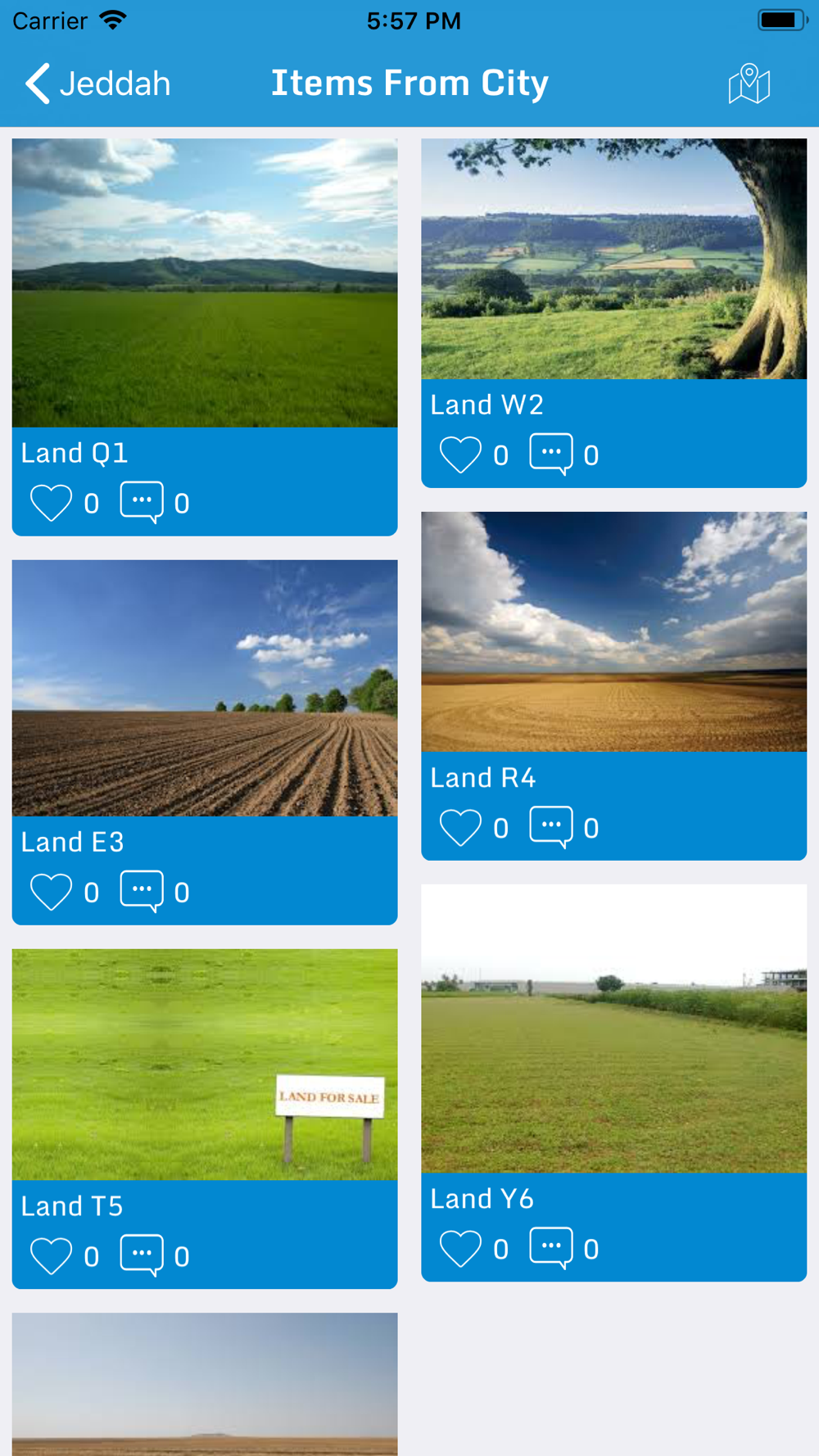This screenshot has height=1456, width=819.
Task: Open comments on Land W2
Action: [x=551, y=454]
